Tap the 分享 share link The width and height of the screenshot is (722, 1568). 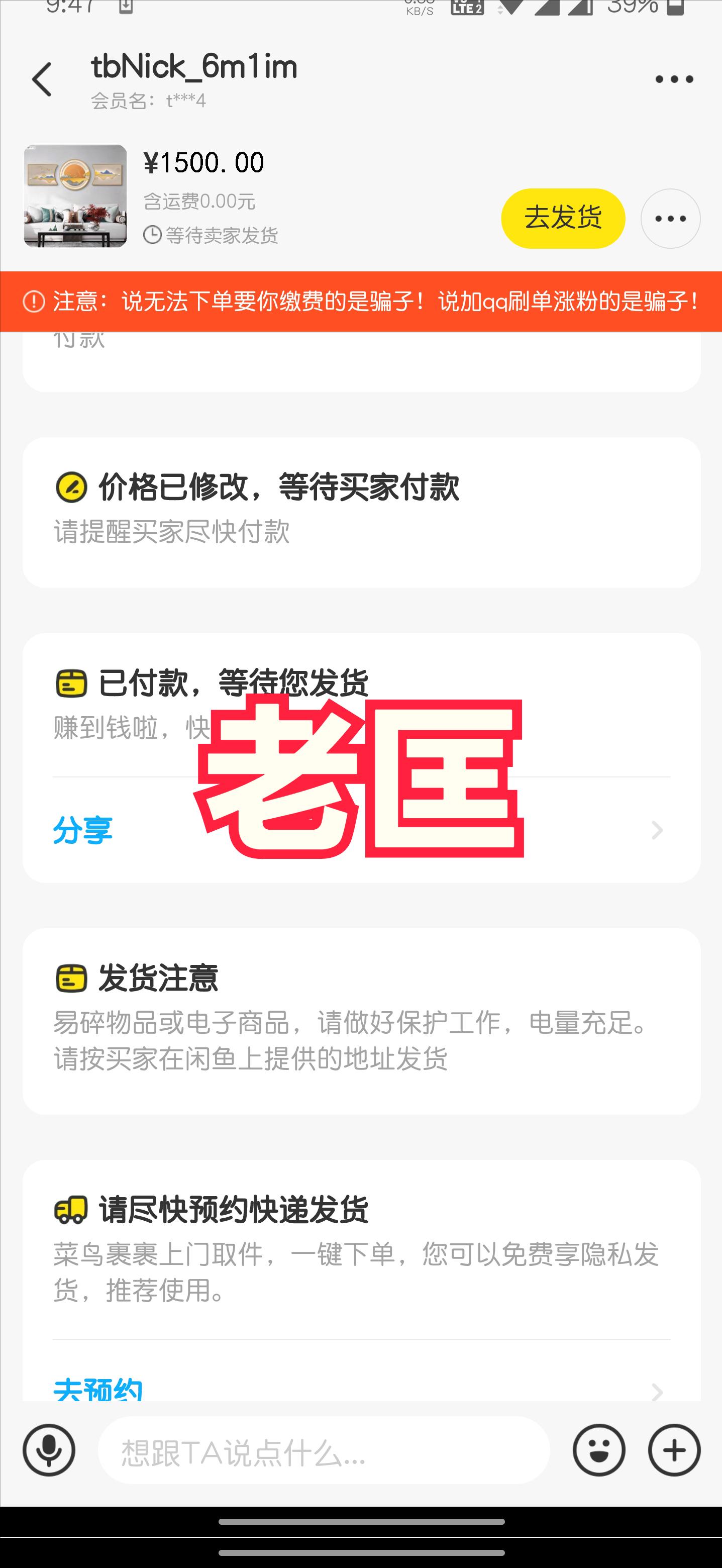click(83, 829)
